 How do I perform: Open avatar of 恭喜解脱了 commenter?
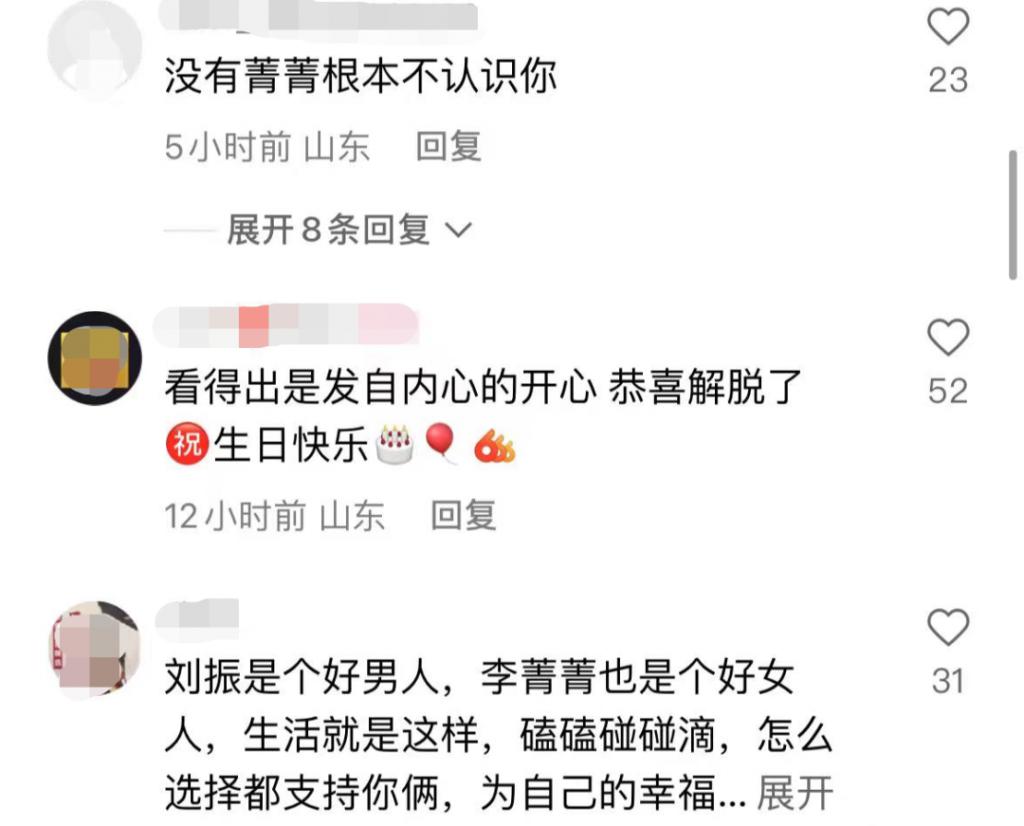(95, 358)
